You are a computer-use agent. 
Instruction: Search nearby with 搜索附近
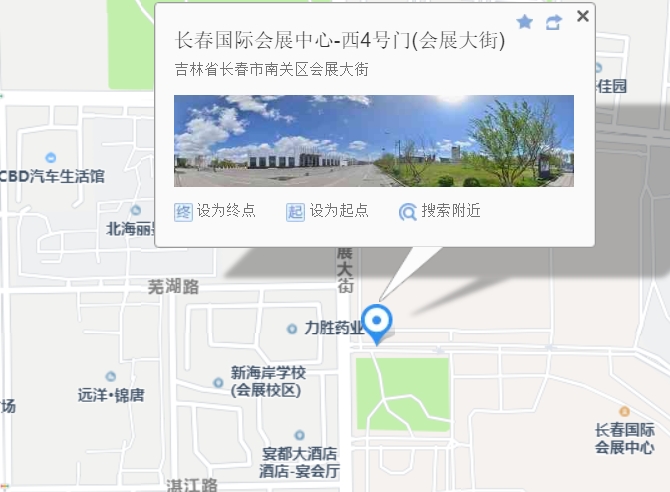pos(440,211)
